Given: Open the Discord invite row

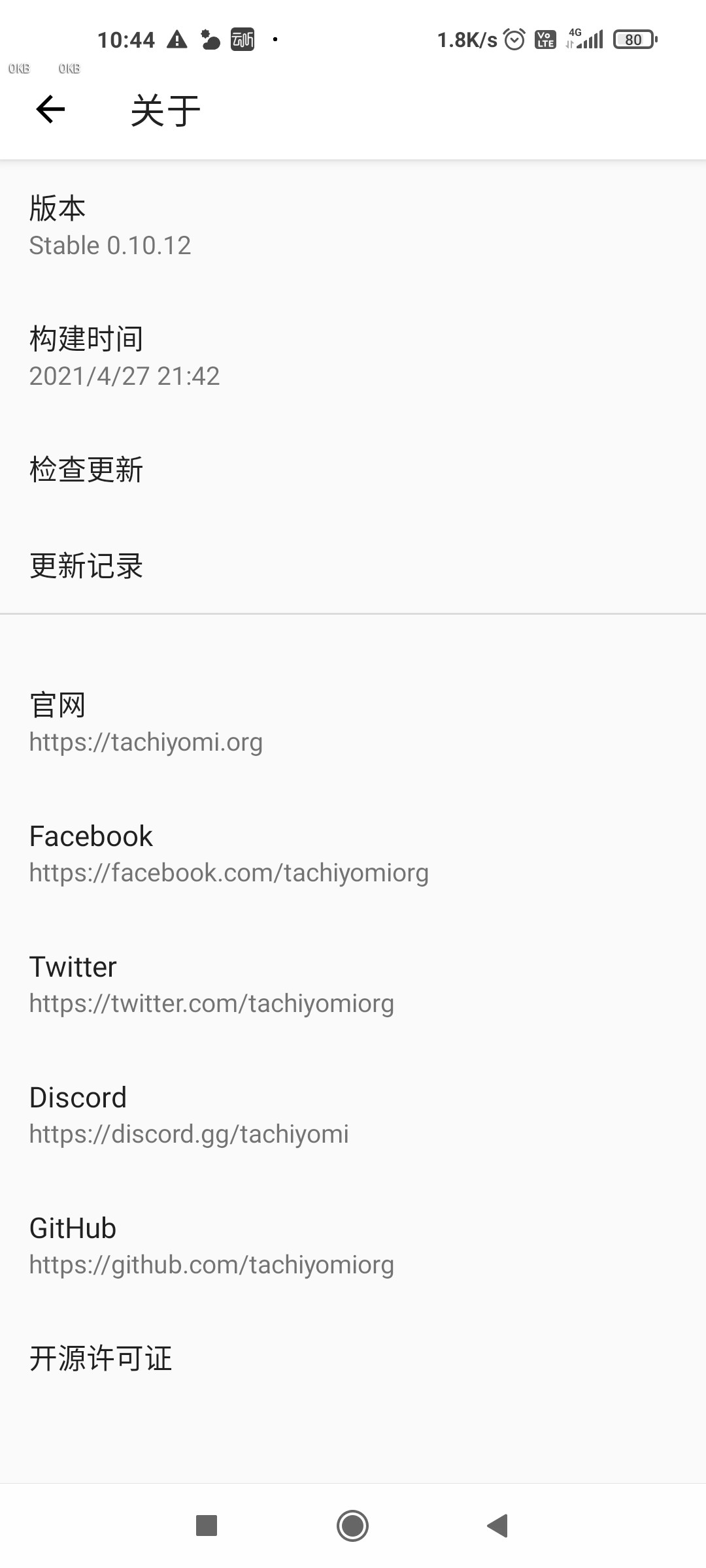Looking at the screenshot, I should [x=353, y=1115].
